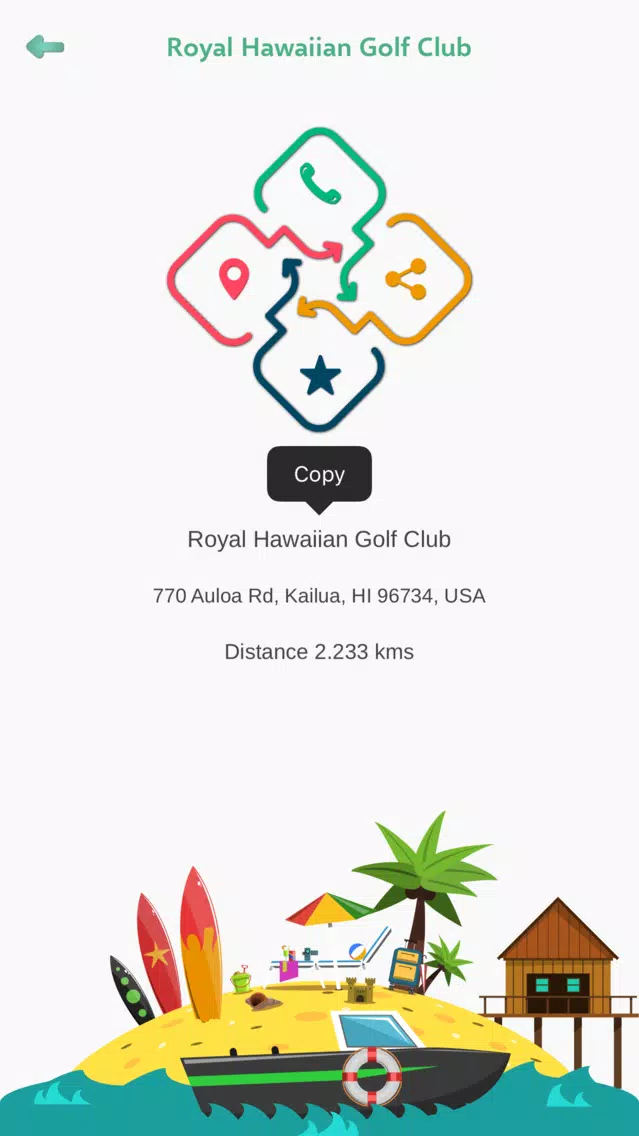The image size is (639, 1136).
Task: Go back using the arrow icon
Action: [45, 47]
